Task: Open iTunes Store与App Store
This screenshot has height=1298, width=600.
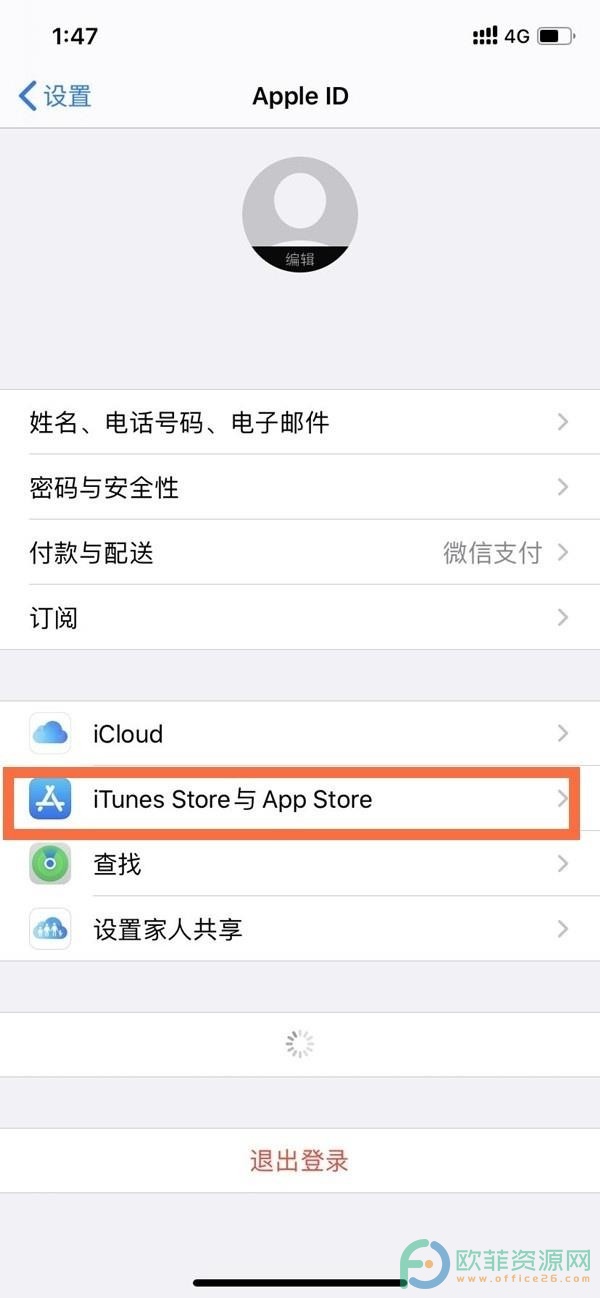Action: (299, 799)
